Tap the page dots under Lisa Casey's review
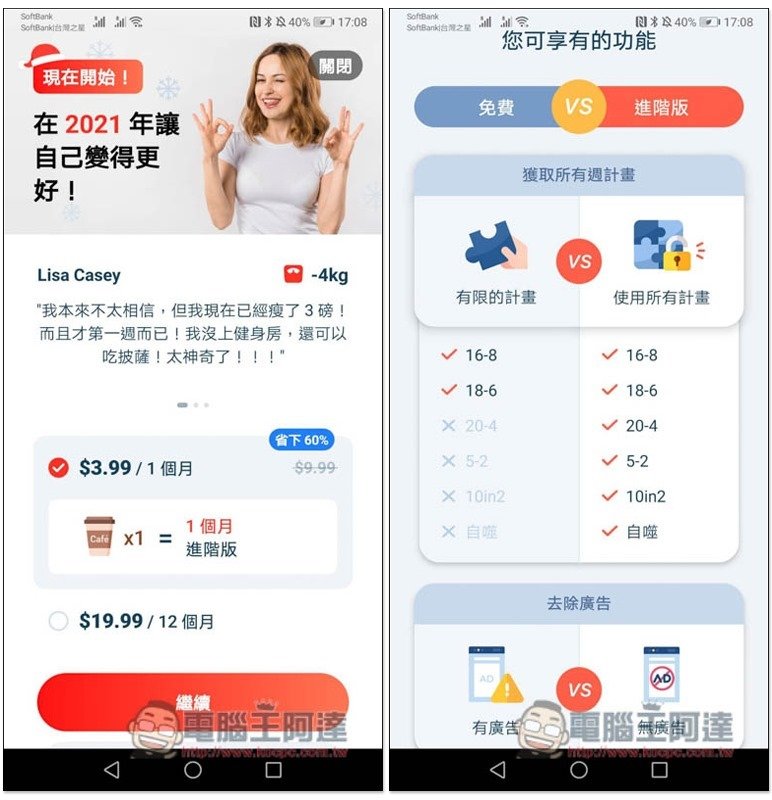772x800 pixels. click(x=193, y=405)
